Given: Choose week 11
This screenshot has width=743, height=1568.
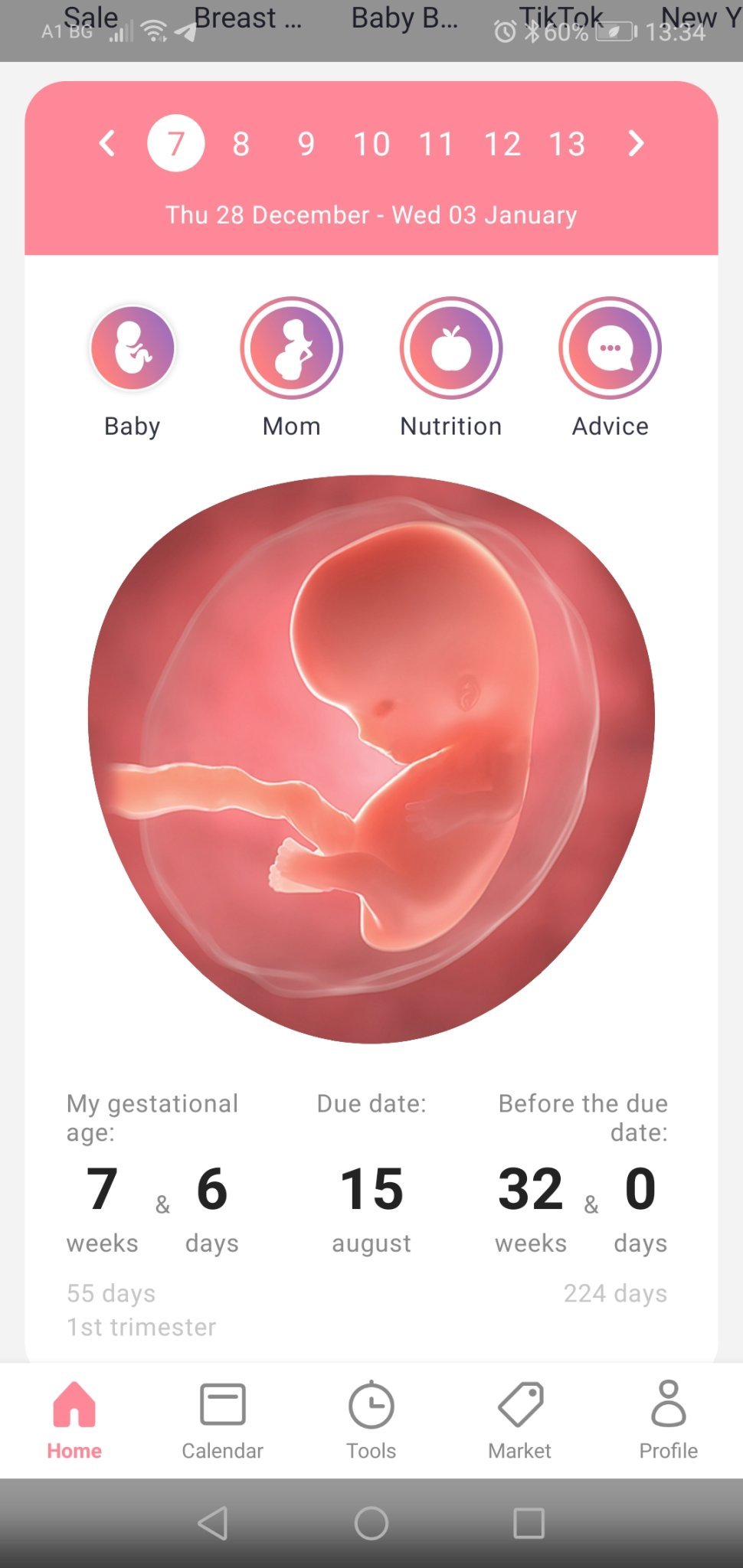Looking at the screenshot, I should tap(437, 144).
